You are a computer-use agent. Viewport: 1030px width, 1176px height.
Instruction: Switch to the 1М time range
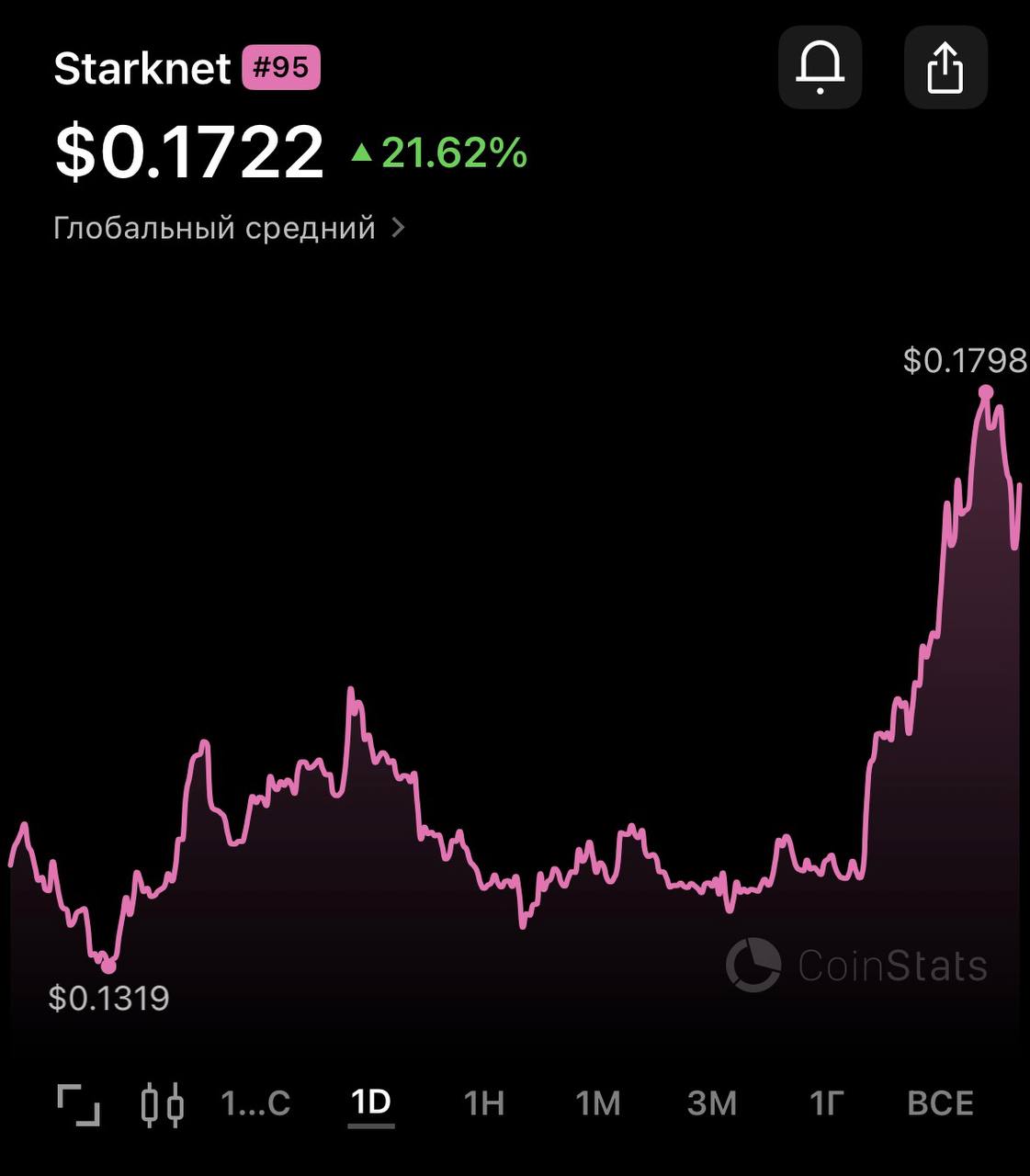(x=598, y=1103)
